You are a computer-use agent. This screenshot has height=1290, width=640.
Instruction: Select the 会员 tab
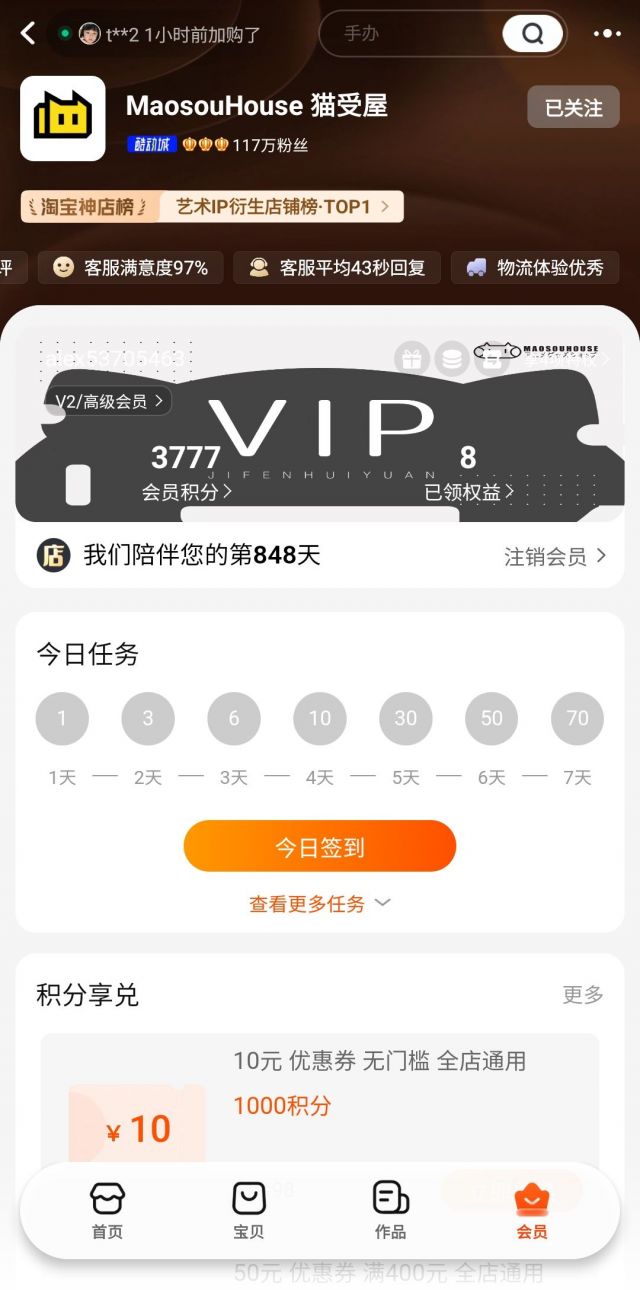[532, 1209]
